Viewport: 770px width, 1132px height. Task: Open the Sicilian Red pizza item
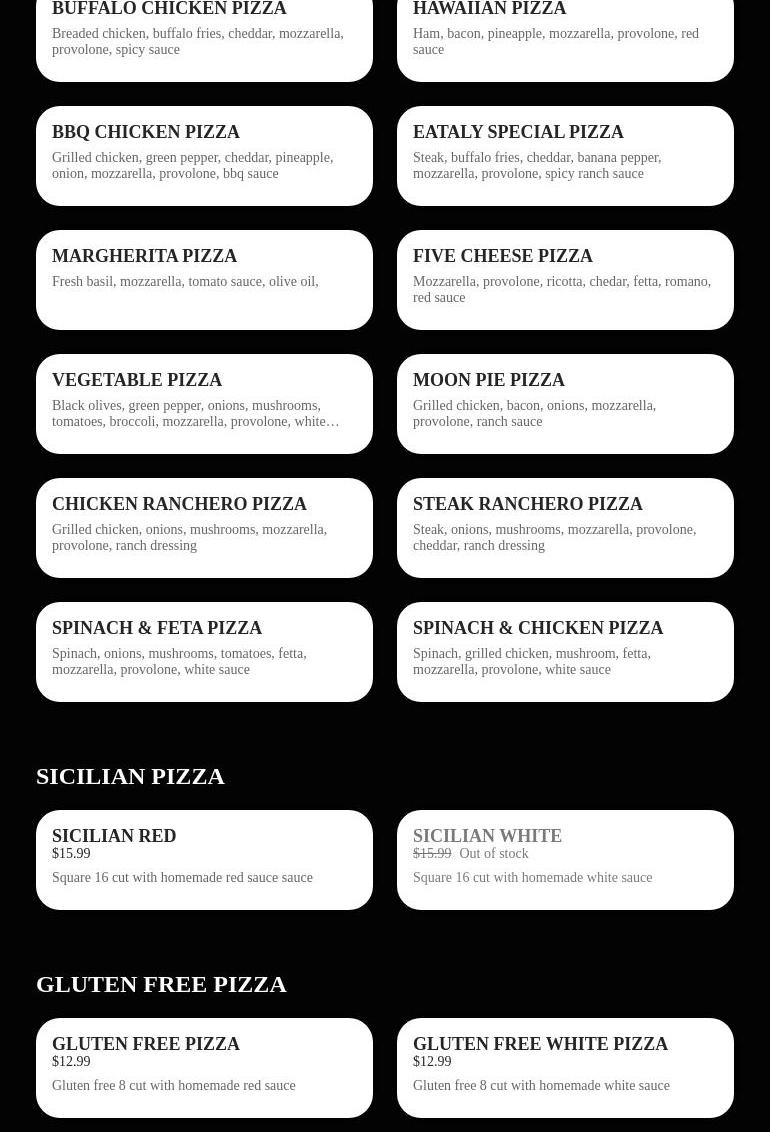204,860
